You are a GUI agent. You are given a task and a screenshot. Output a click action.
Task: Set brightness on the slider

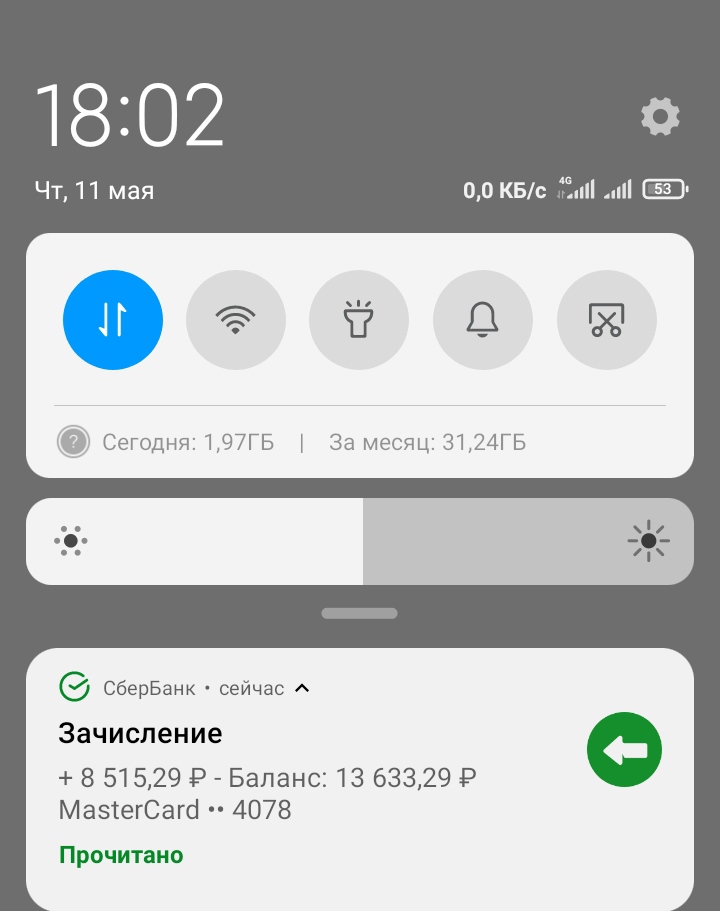pyautogui.click(x=362, y=542)
